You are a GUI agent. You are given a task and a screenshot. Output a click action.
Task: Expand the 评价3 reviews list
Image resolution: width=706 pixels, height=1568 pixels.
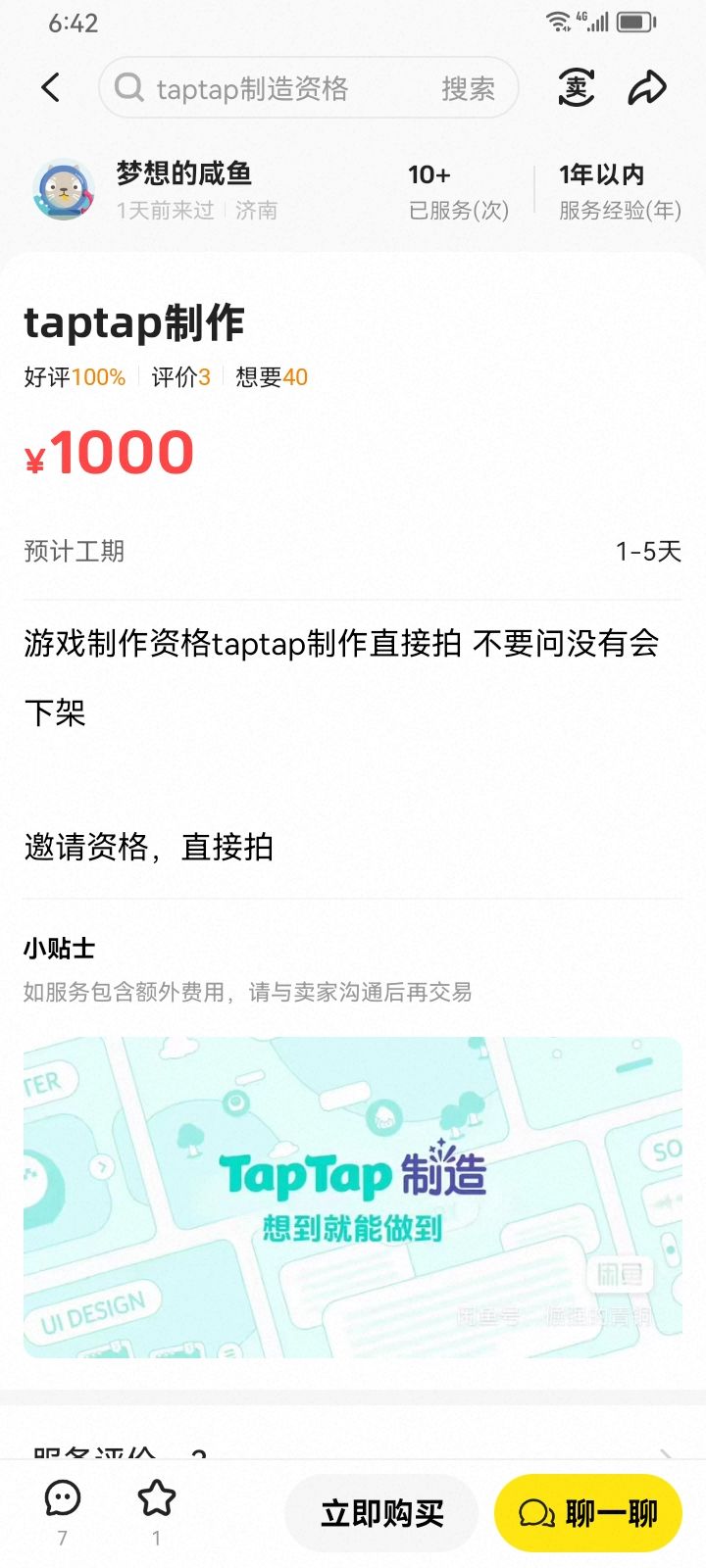[x=178, y=376]
